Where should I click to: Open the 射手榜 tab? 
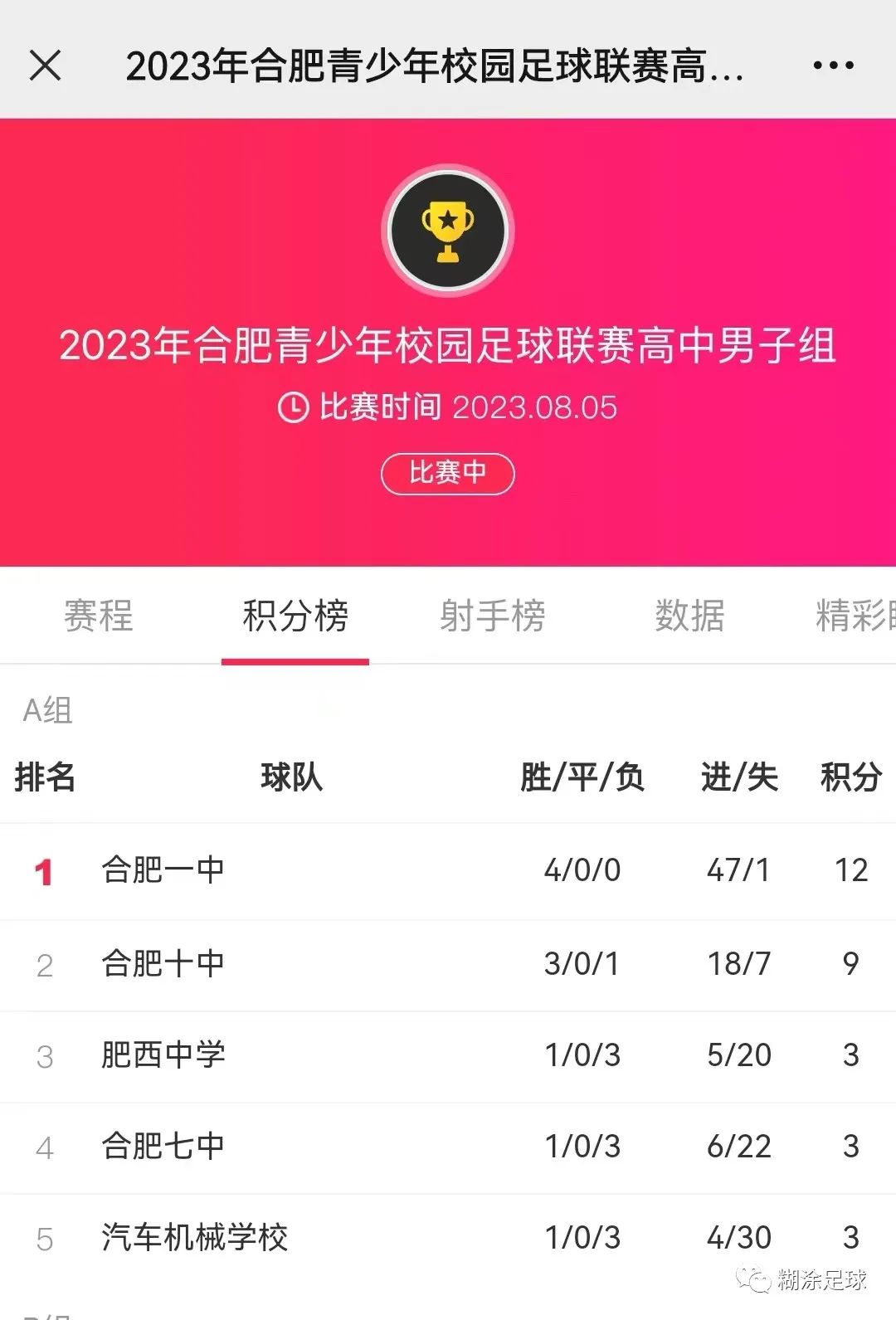coord(493,616)
